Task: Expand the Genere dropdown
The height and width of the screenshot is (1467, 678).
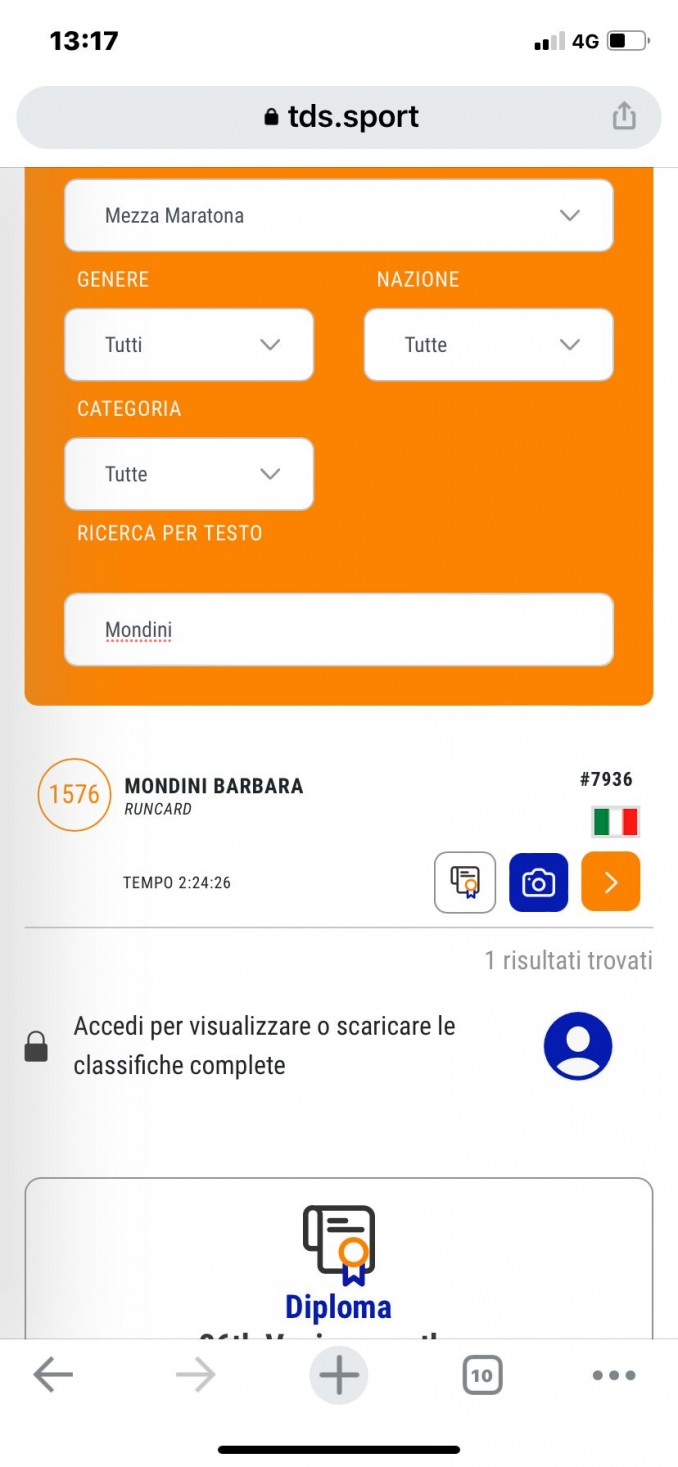Action: pos(189,345)
